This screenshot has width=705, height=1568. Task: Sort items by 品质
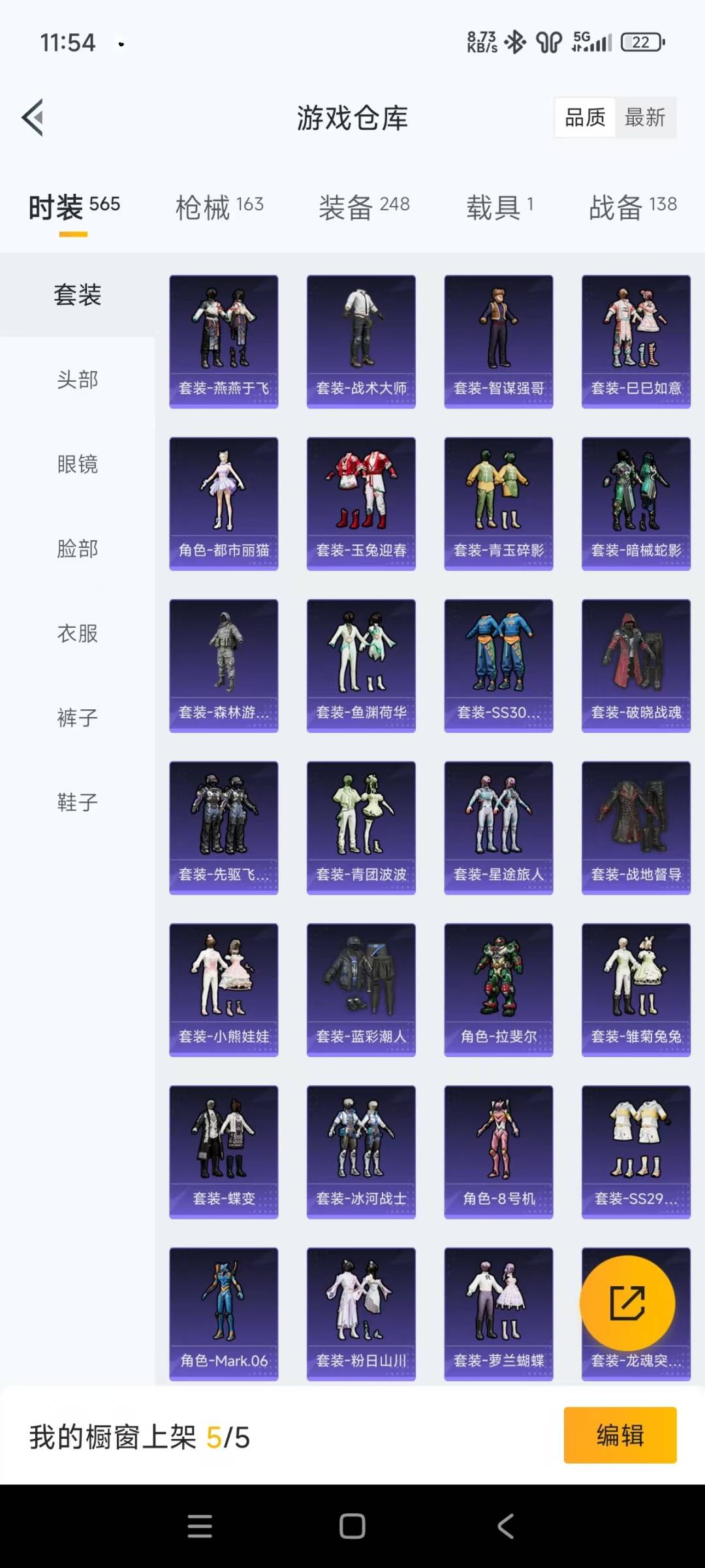tap(585, 117)
